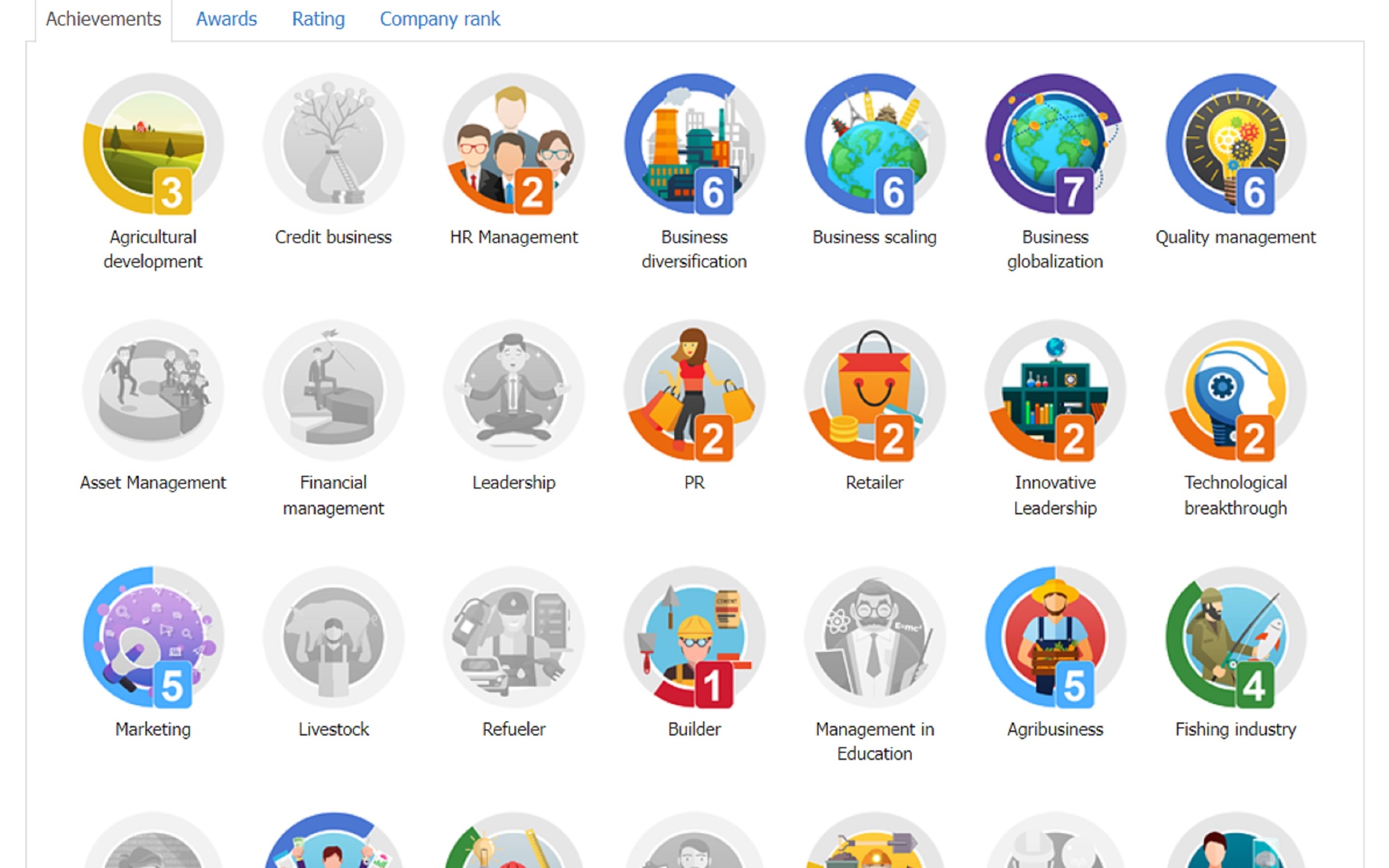1389x868 pixels.
Task: Open the Business globalization badge
Action: [x=1055, y=144]
